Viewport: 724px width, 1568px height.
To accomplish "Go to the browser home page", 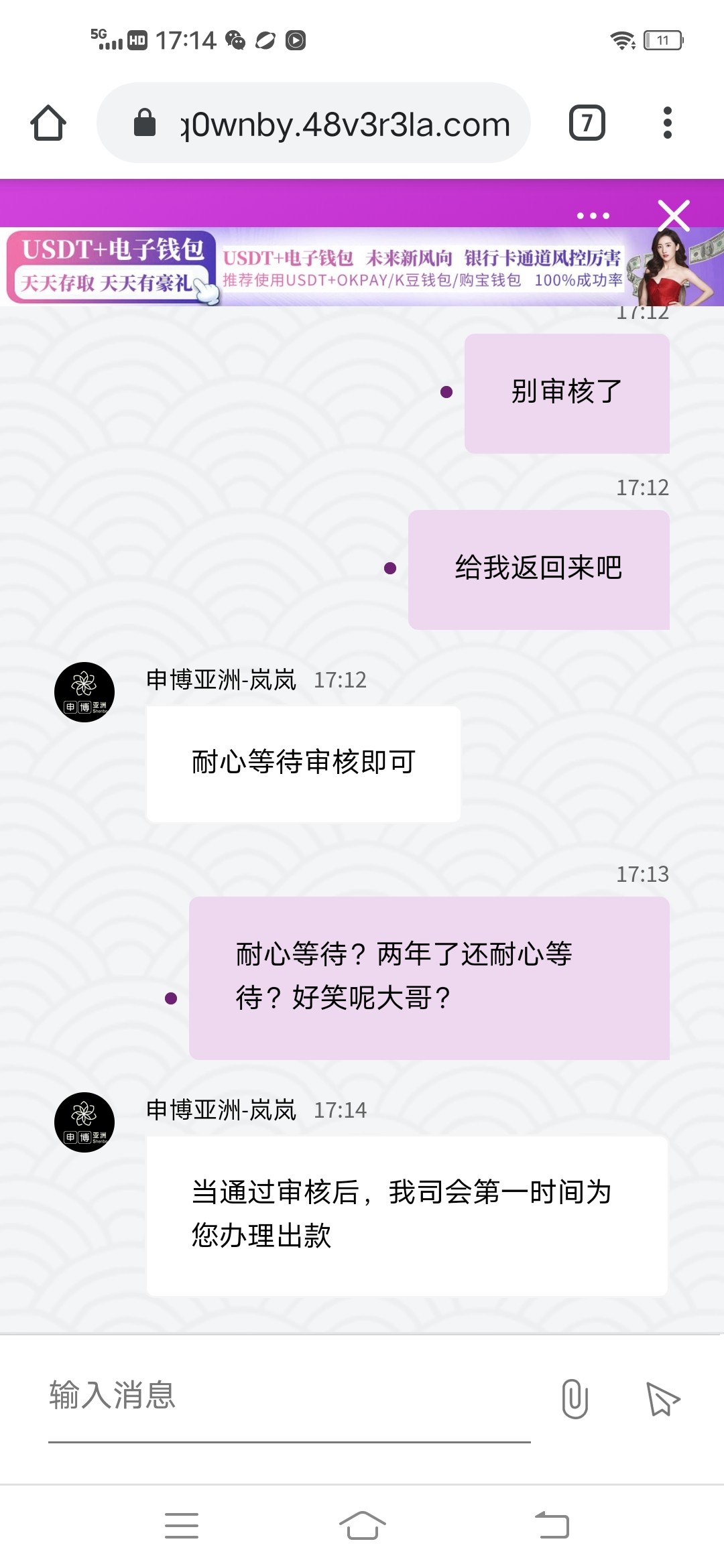I will tap(48, 123).
